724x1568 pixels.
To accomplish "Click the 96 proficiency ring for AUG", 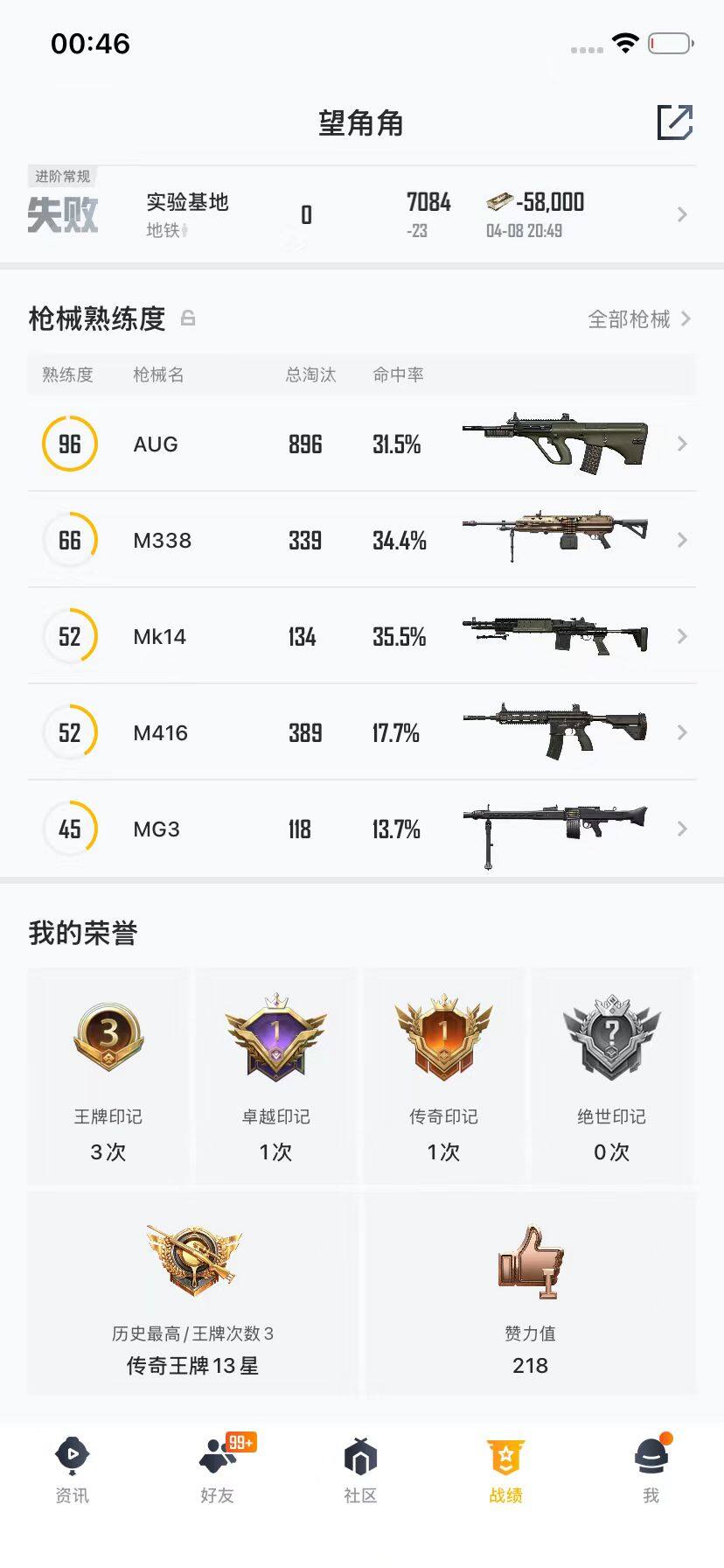I will [x=70, y=444].
